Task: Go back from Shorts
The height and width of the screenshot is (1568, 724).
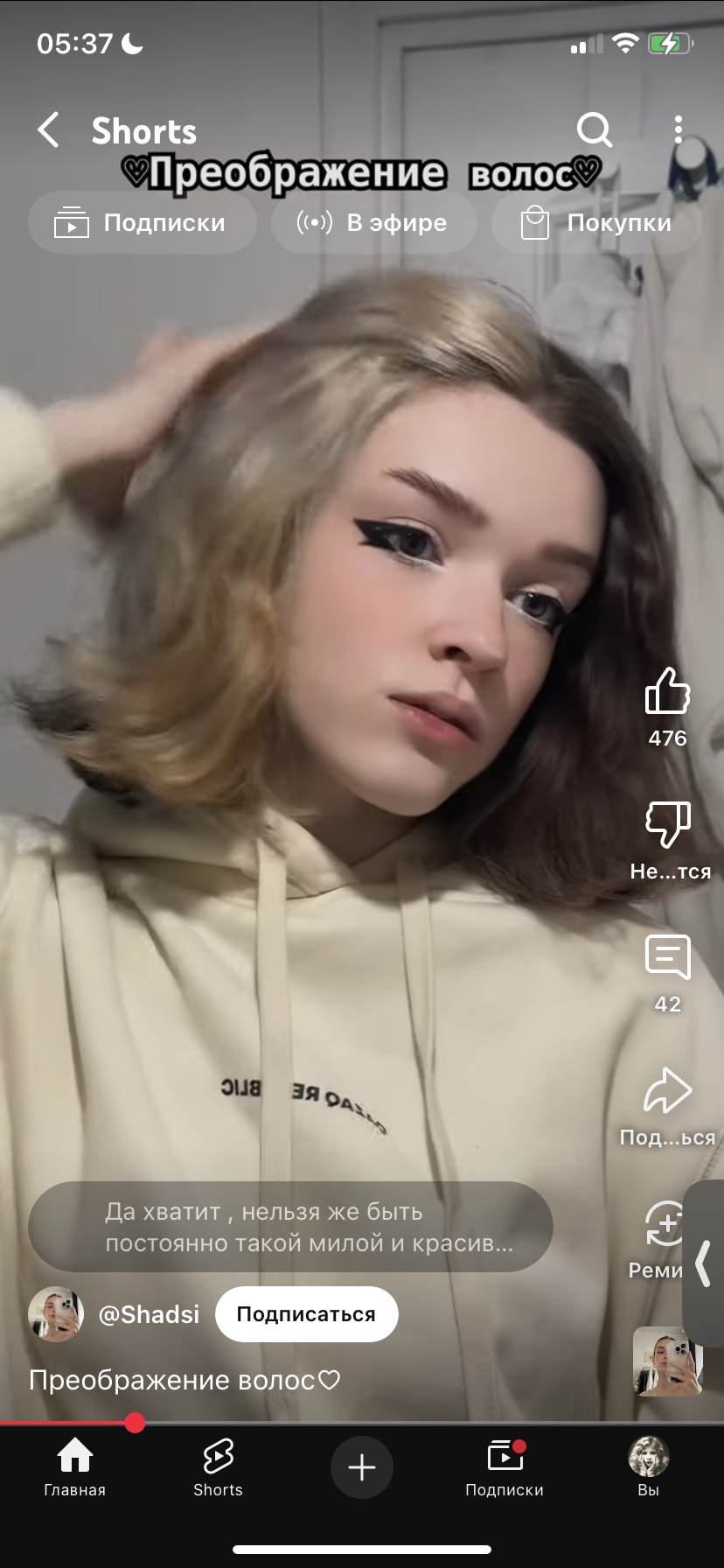Action: (49, 130)
